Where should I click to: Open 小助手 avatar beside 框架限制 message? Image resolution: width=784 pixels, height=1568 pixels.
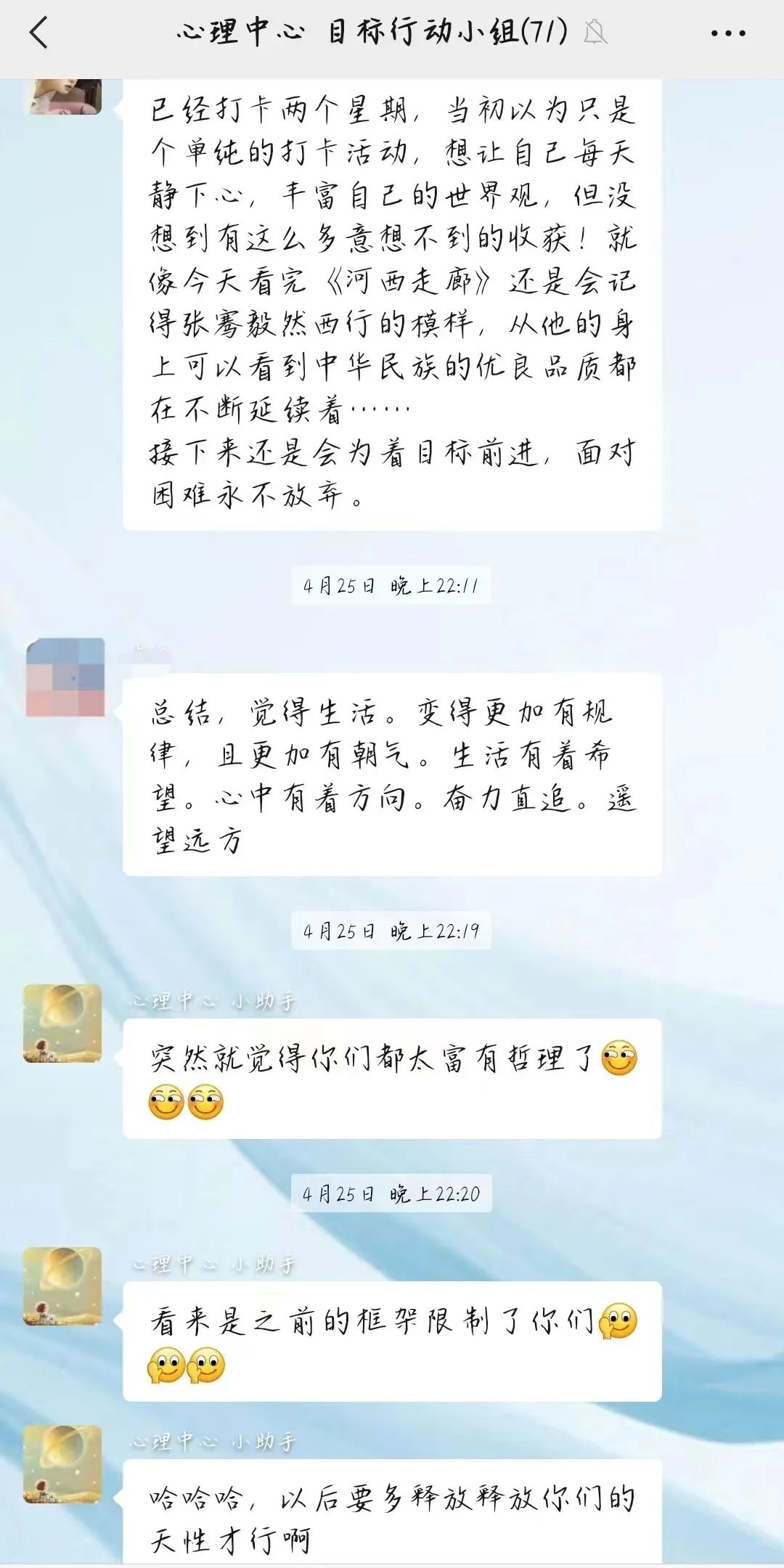pyautogui.click(x=62, y=1286)
